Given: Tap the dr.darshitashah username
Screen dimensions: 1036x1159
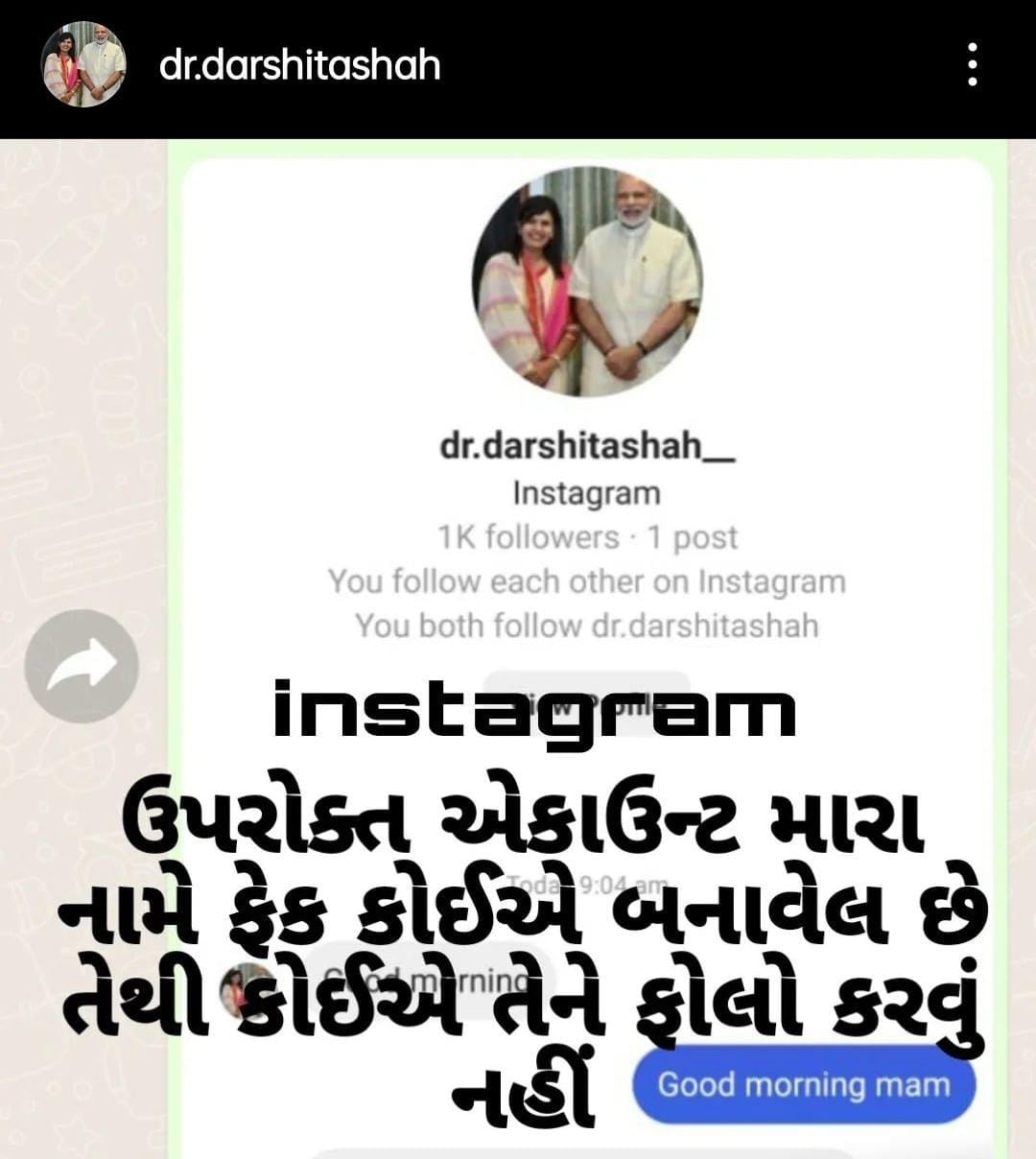Looking at the screenshot, I should coord(299,65).
